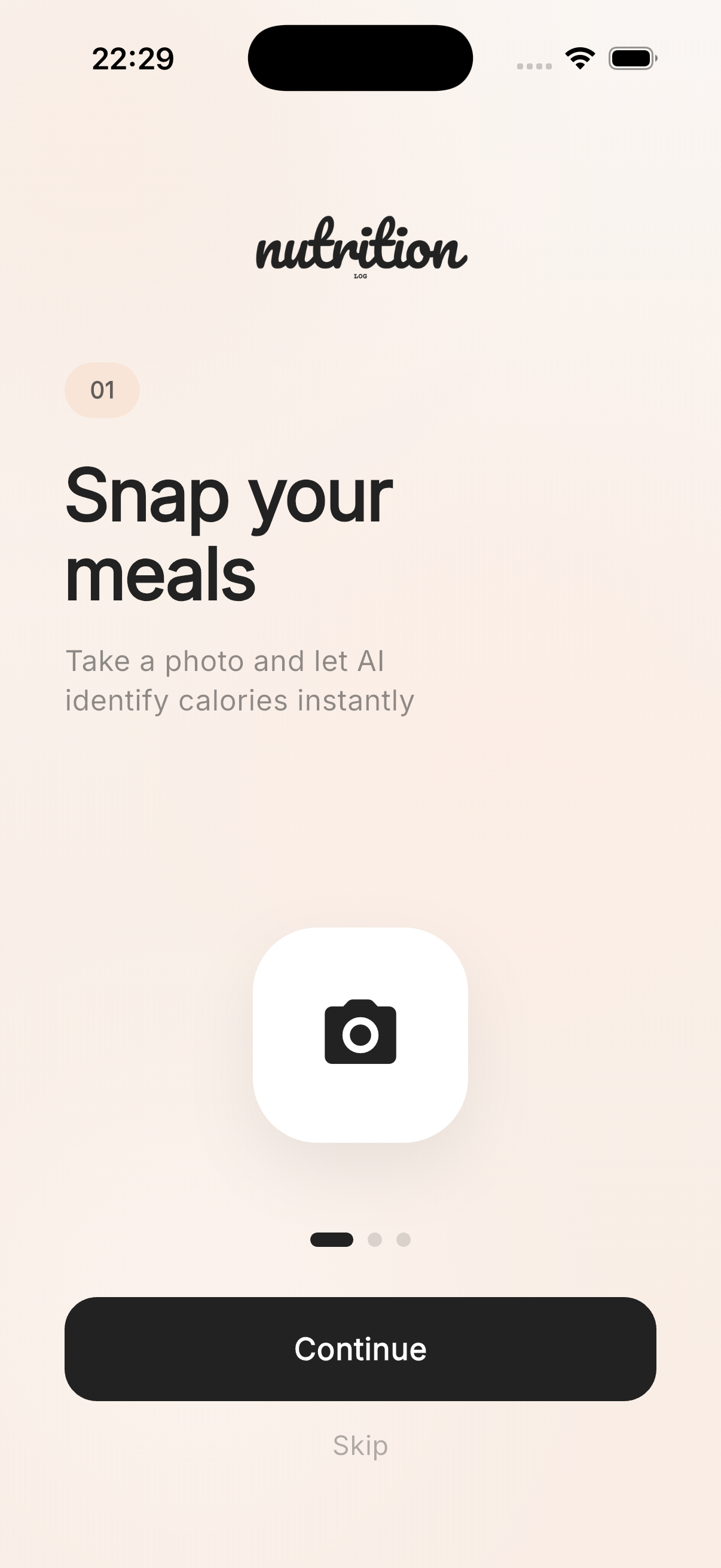721x1568 pixels.
Task: Jump to the second onboarding page dot
Action: click(375, 1239)
